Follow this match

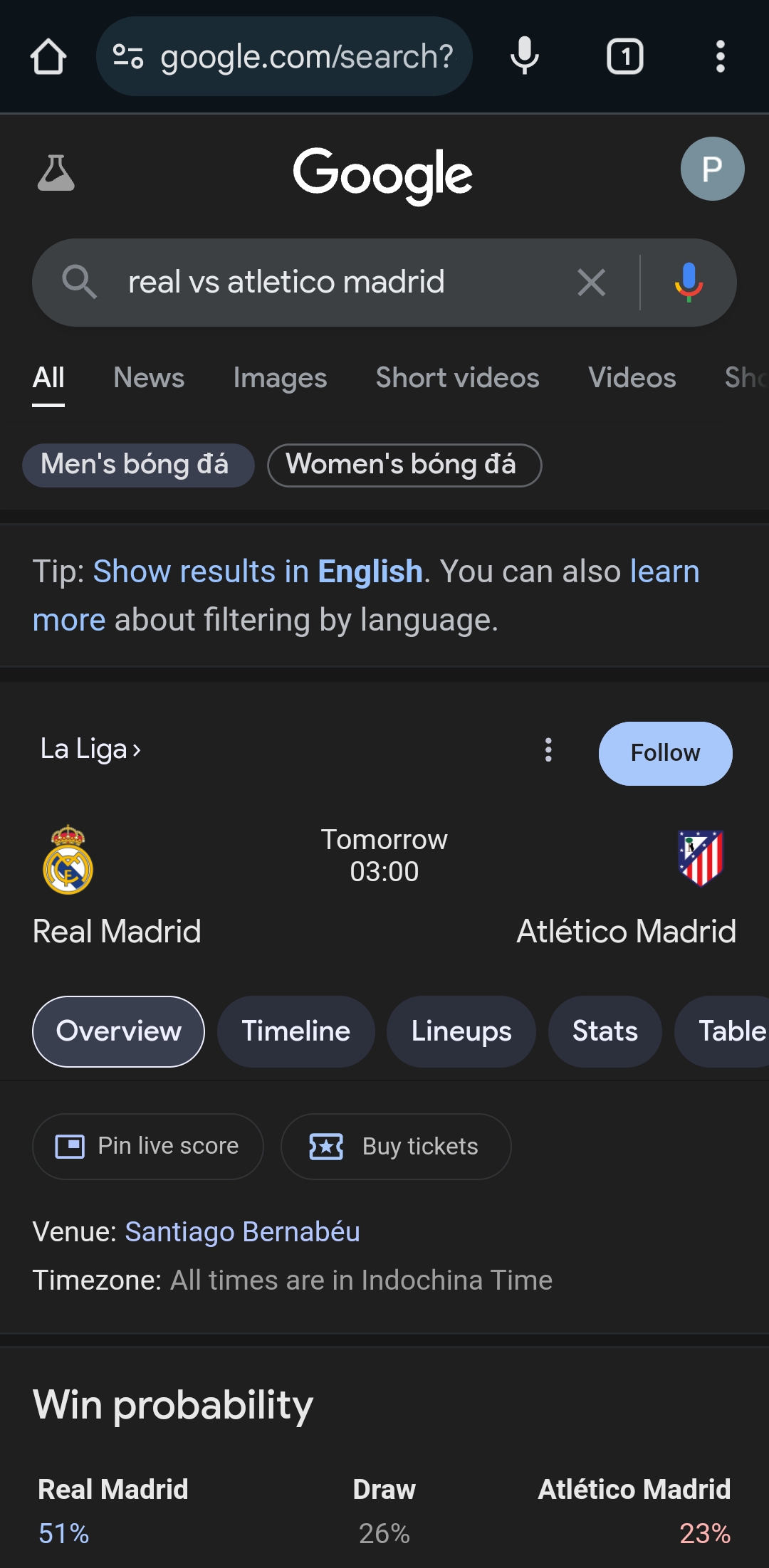click(665, 753)
